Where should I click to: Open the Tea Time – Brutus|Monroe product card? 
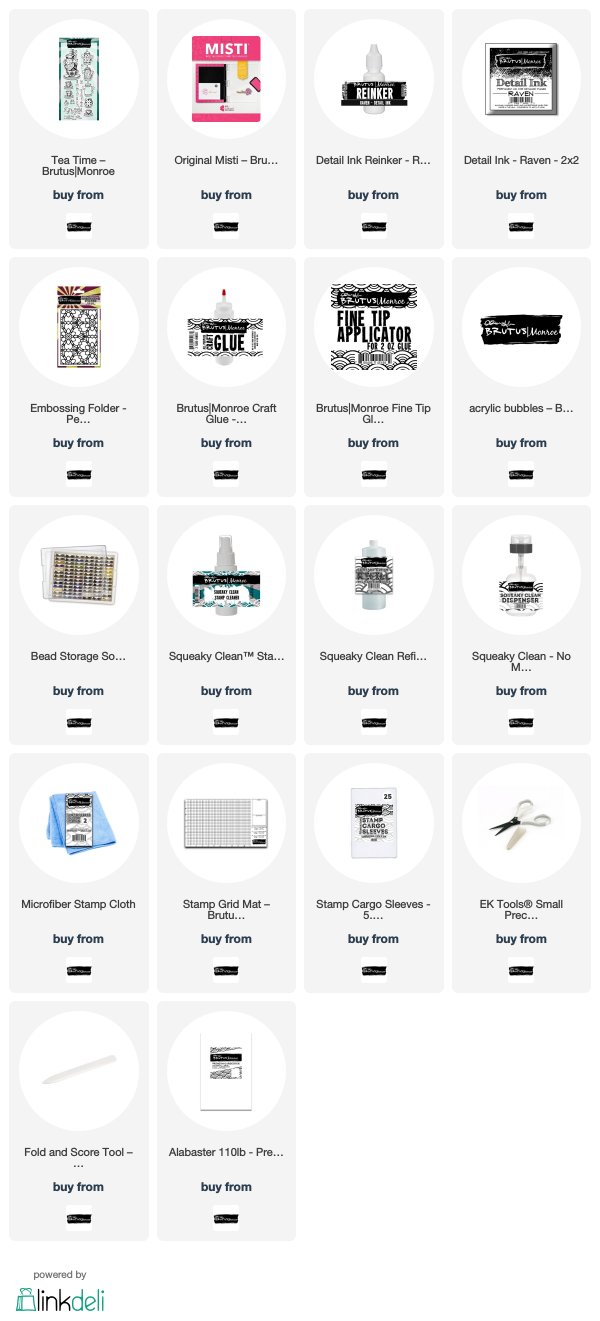78,129
